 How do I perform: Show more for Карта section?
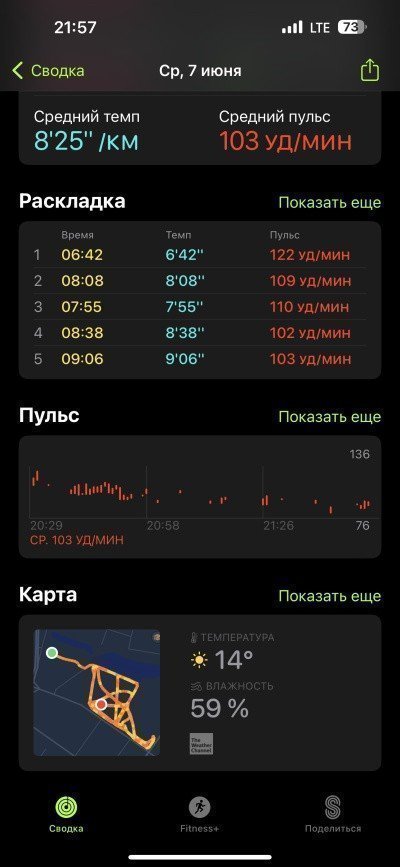330,596
